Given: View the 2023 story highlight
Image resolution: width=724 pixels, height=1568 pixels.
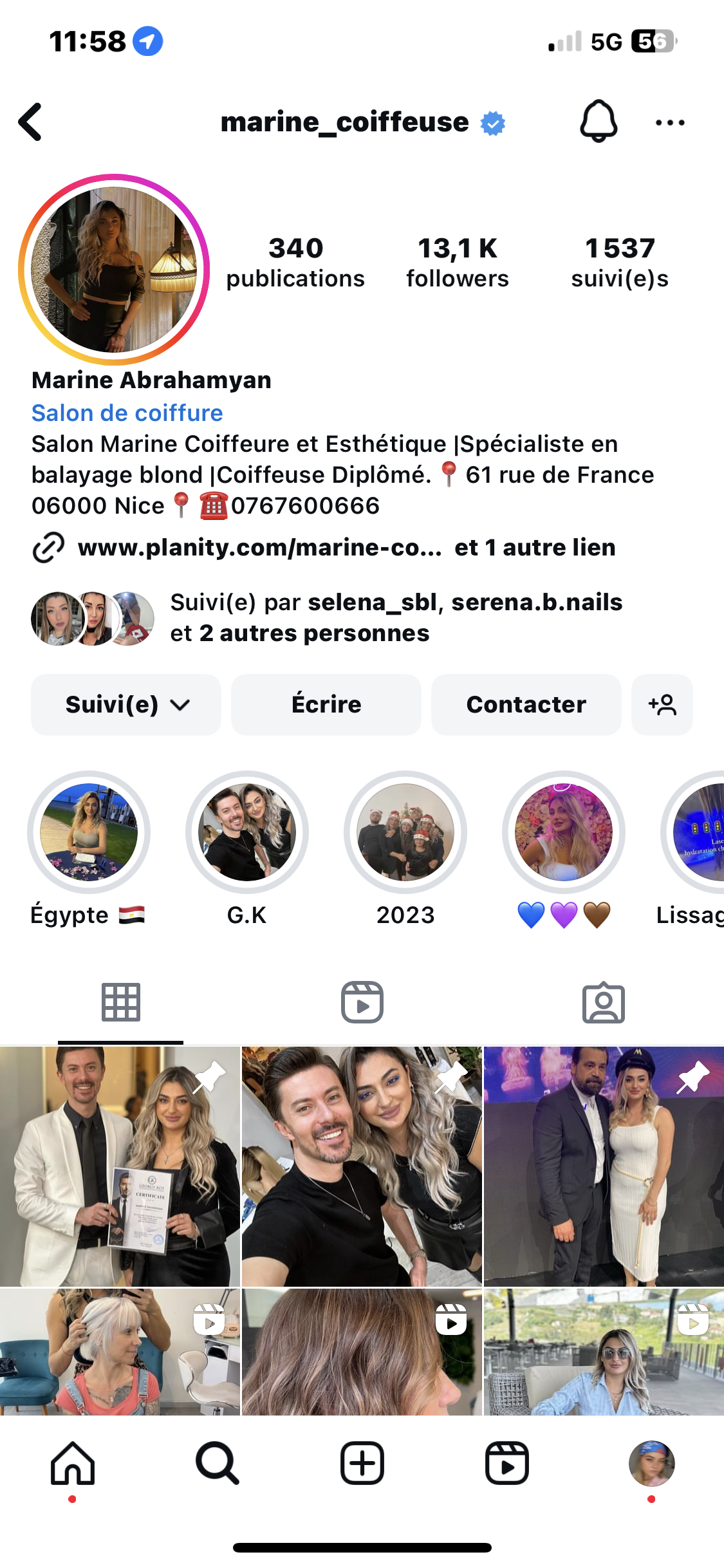Looking at the screenshot, I should (405, 832).
